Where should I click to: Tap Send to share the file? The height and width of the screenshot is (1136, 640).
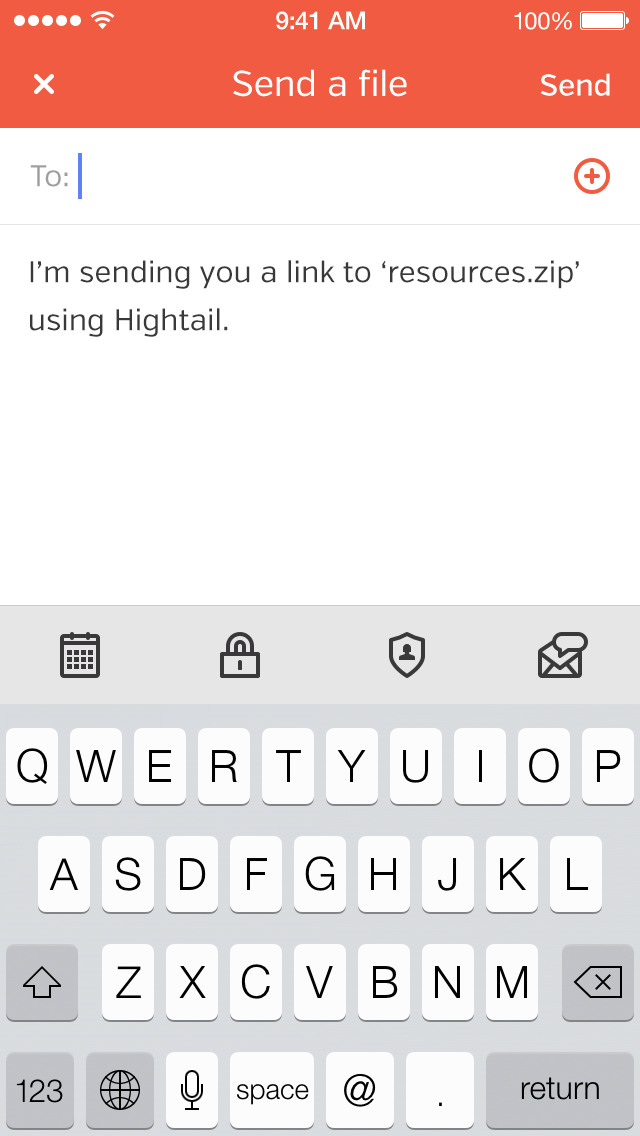click(575, 85)
